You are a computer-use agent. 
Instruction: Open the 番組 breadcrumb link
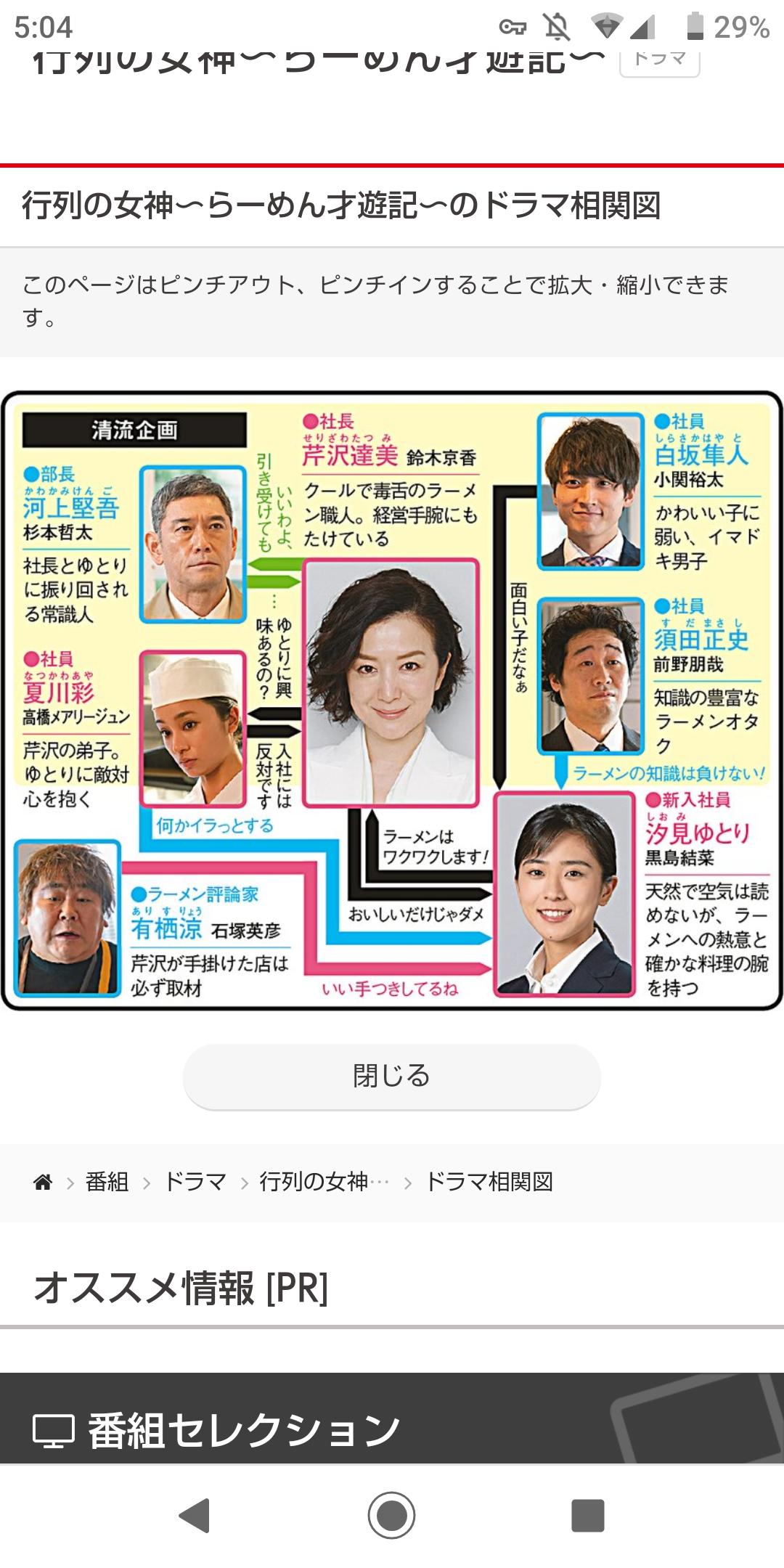click(107, 1182)
